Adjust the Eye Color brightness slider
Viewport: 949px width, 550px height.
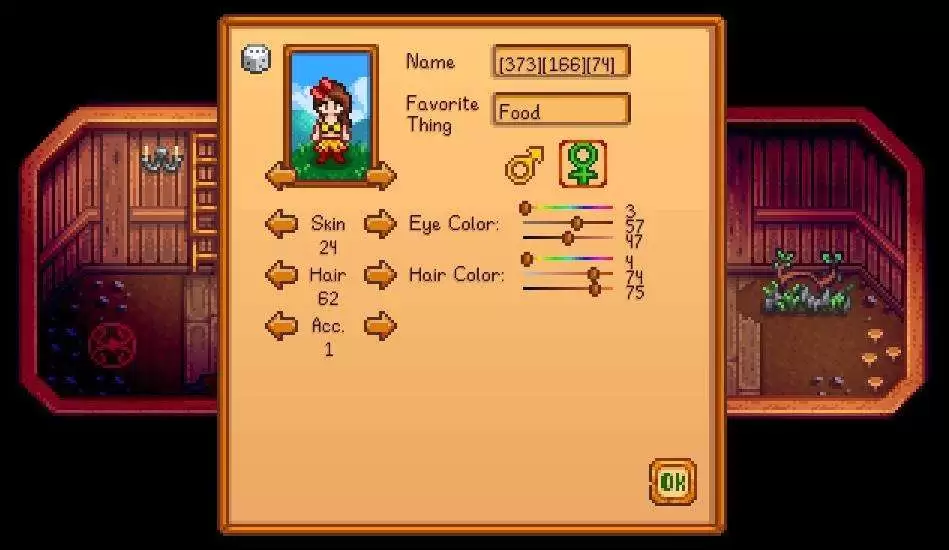click(x=568, y=238)
